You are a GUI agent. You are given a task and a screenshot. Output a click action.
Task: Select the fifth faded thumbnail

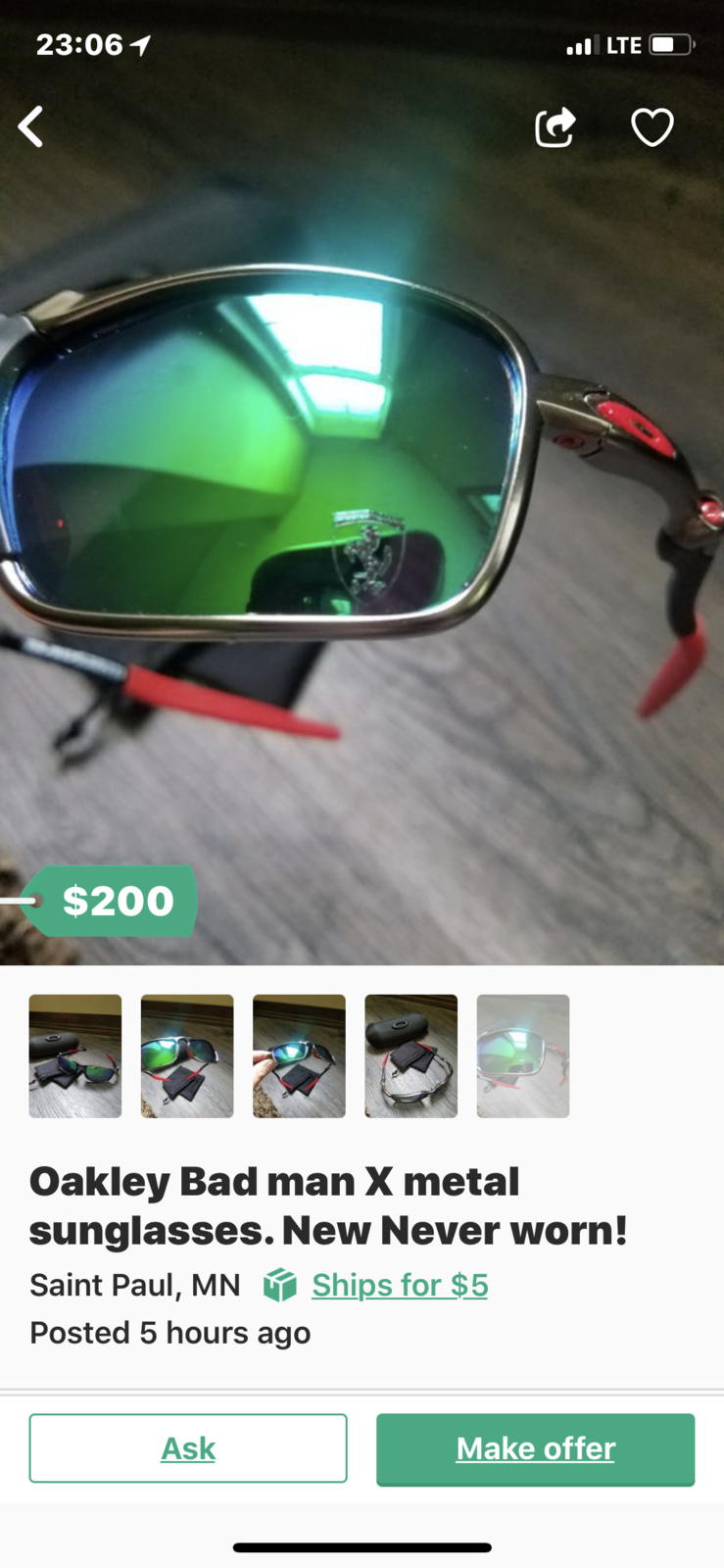click(522, 1055)
